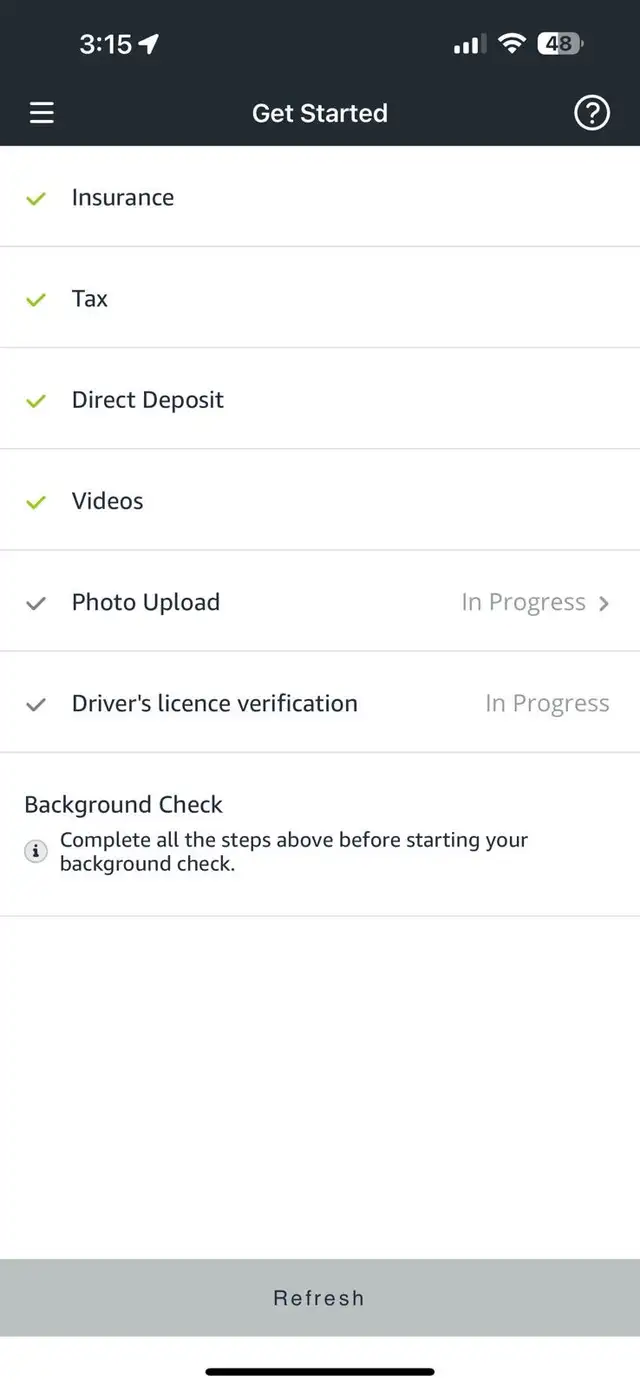Open the Insurance step
This screenshot has width=640, height=1388.
[320, 197]
